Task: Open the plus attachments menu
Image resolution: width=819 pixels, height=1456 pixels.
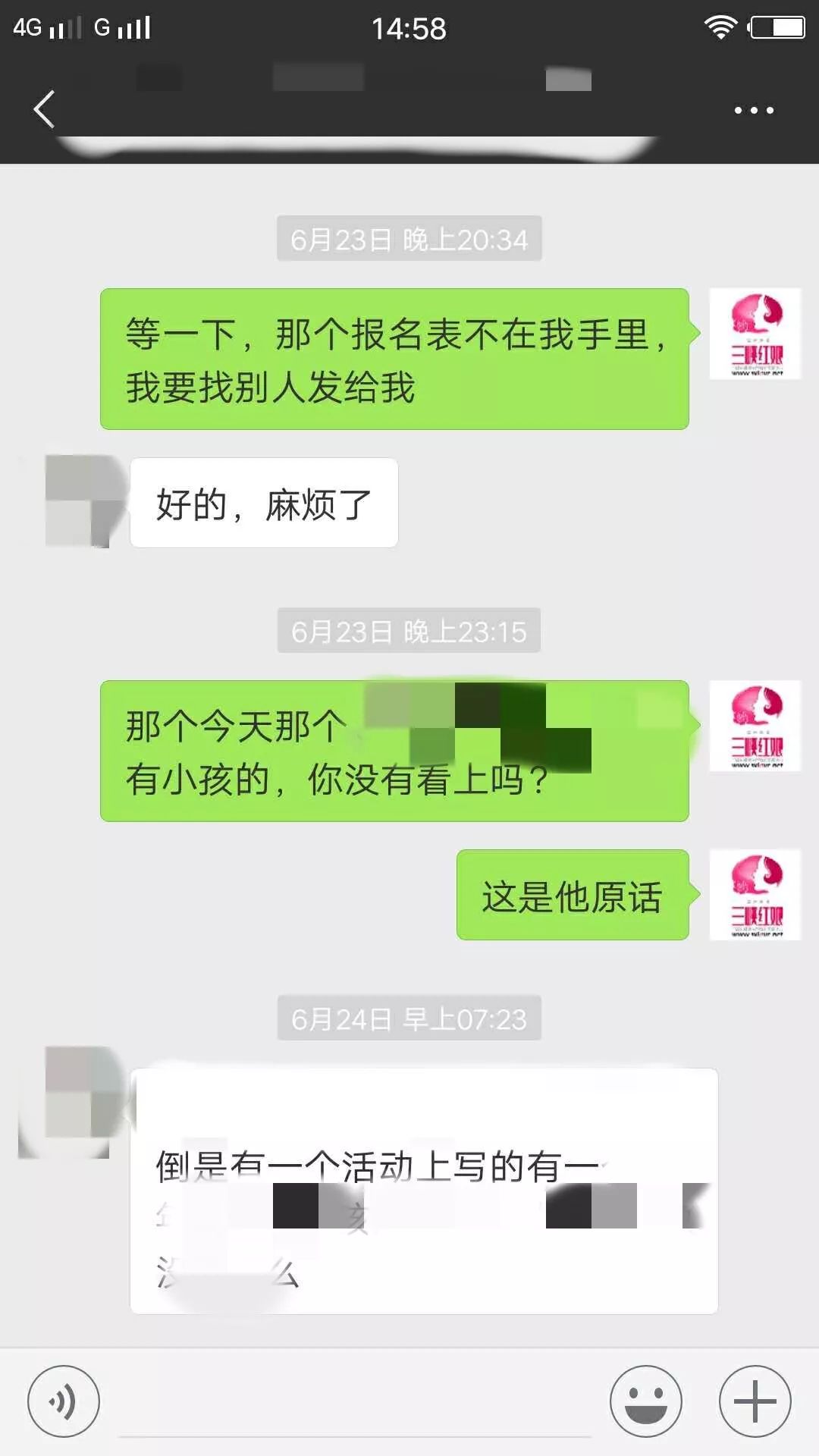Action: (755, 1401)
